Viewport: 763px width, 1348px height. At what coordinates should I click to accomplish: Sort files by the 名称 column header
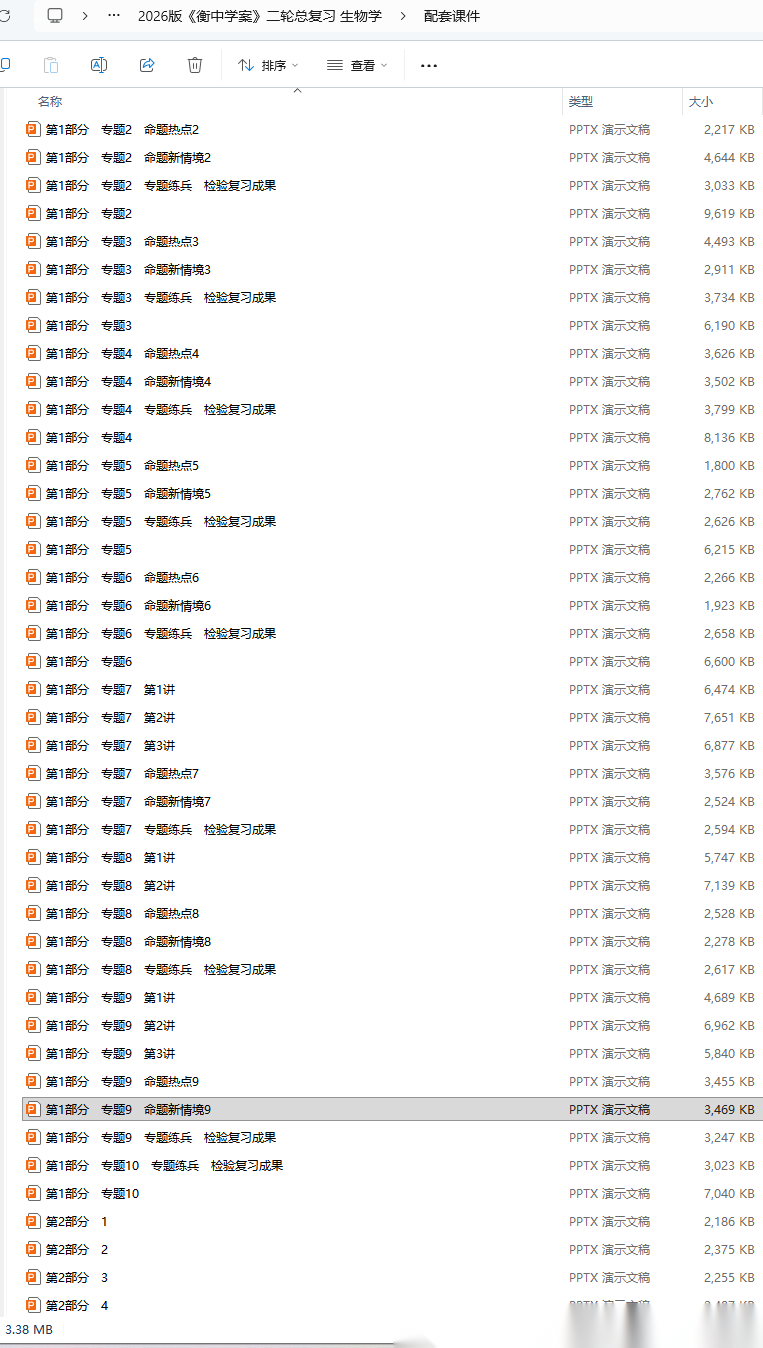point(50,102)
